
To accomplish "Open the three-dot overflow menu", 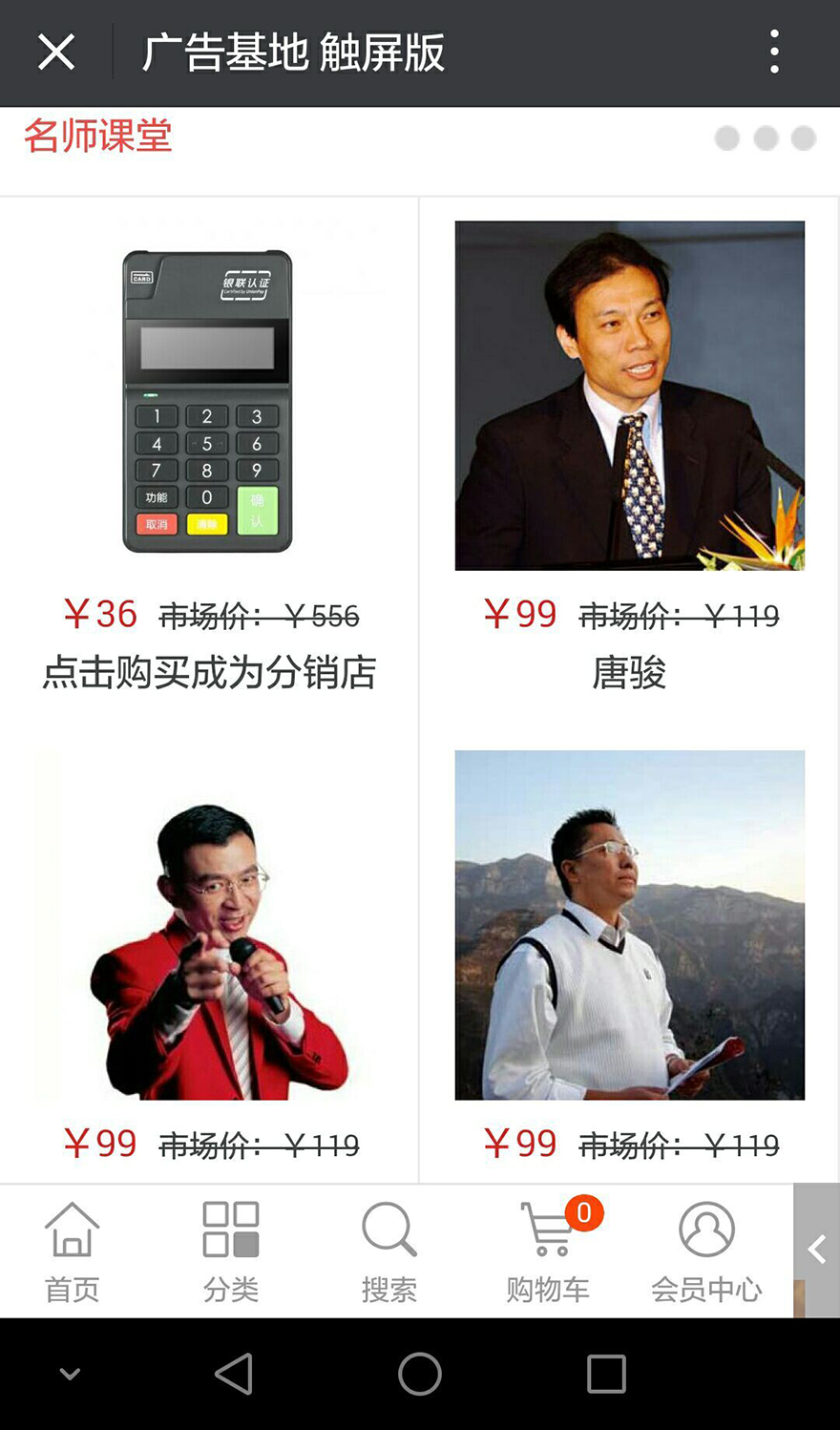I will (x=774, y=52).
